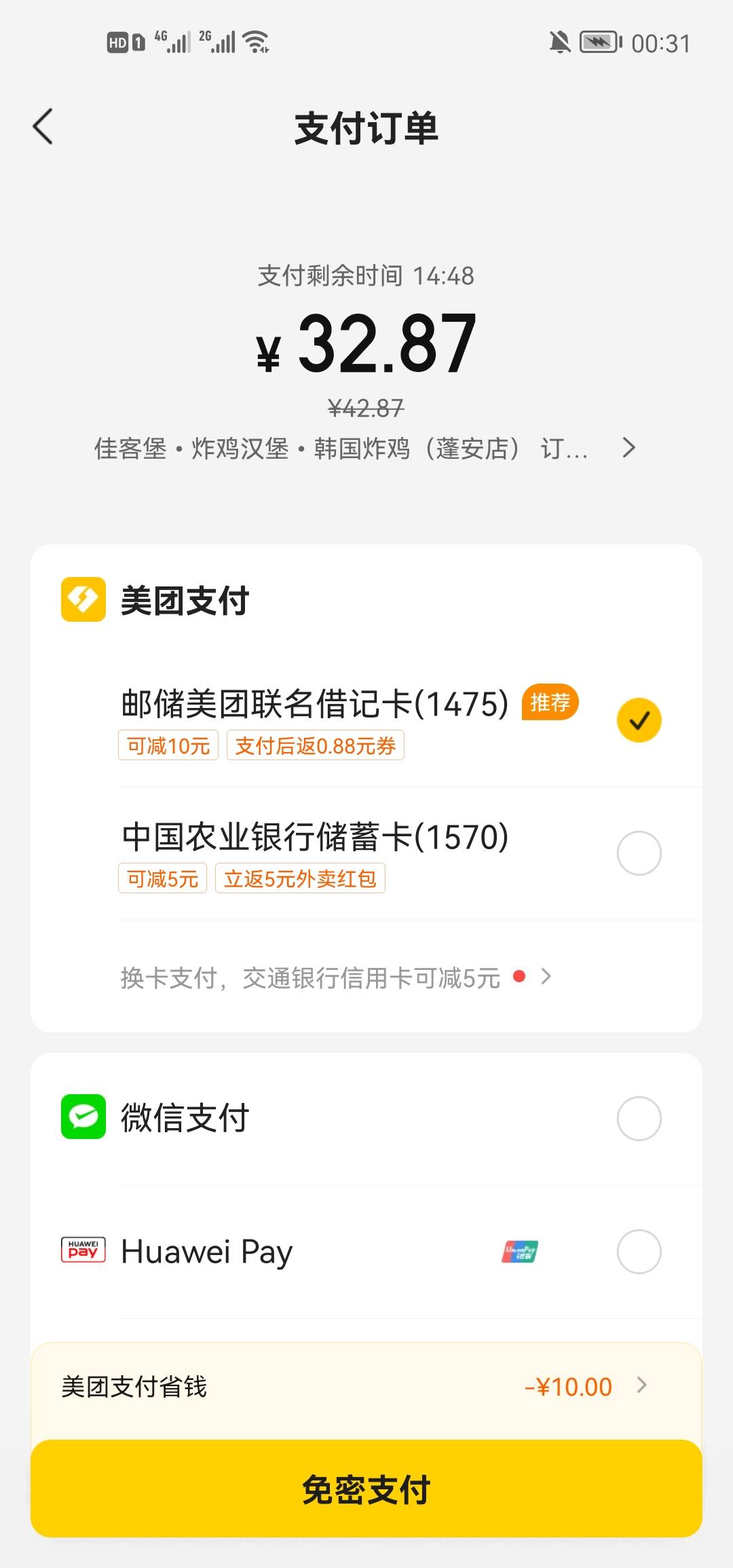The image size is (733, 1568).
Task: Select 邮储美团联名借记卡(1475) as payment card
Action: click(x=639, y=720)
